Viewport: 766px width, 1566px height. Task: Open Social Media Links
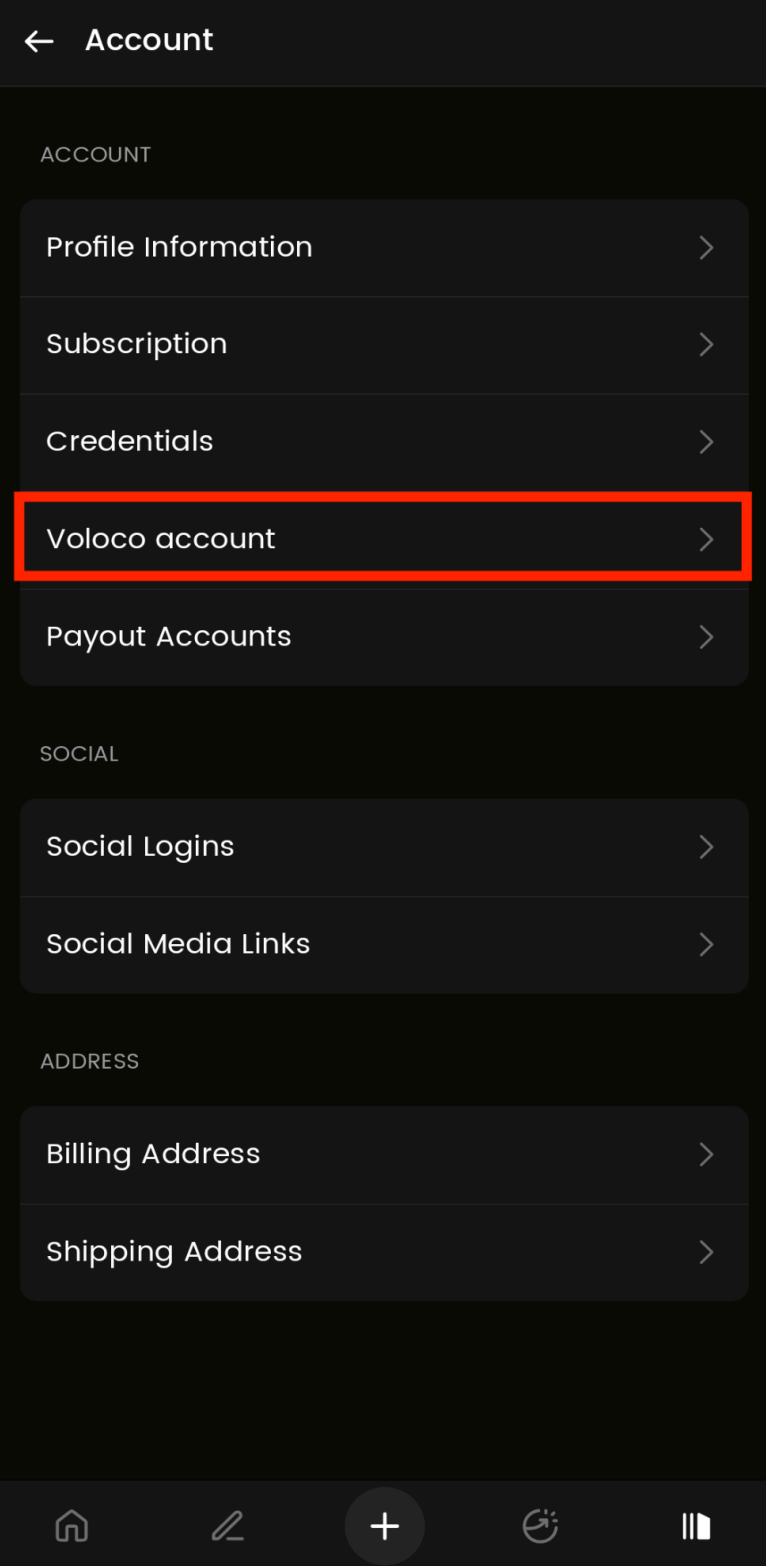click(x=384, y=944)
